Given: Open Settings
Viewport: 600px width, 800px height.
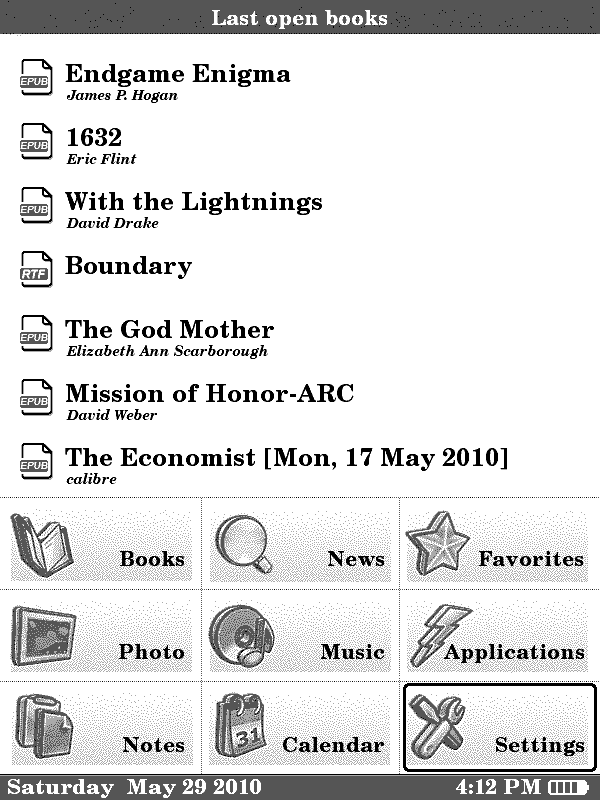Looking at the screenshot, I should (x=499, y=730).
